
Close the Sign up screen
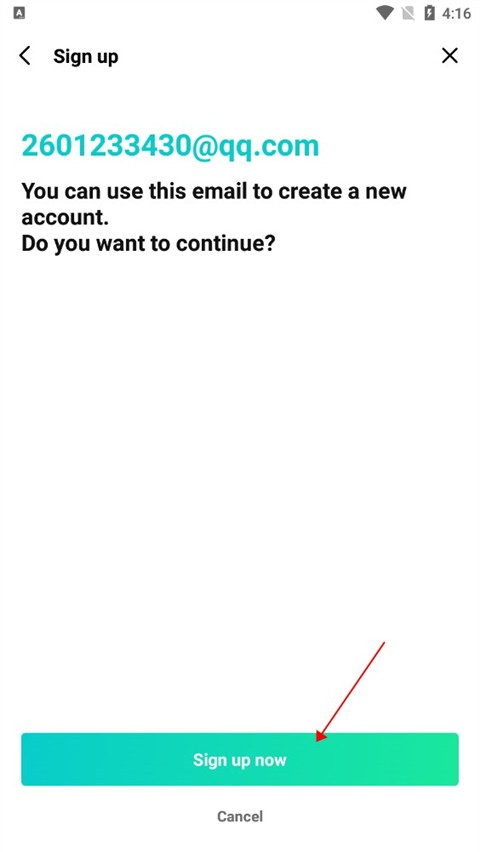(x=450, y=55)
